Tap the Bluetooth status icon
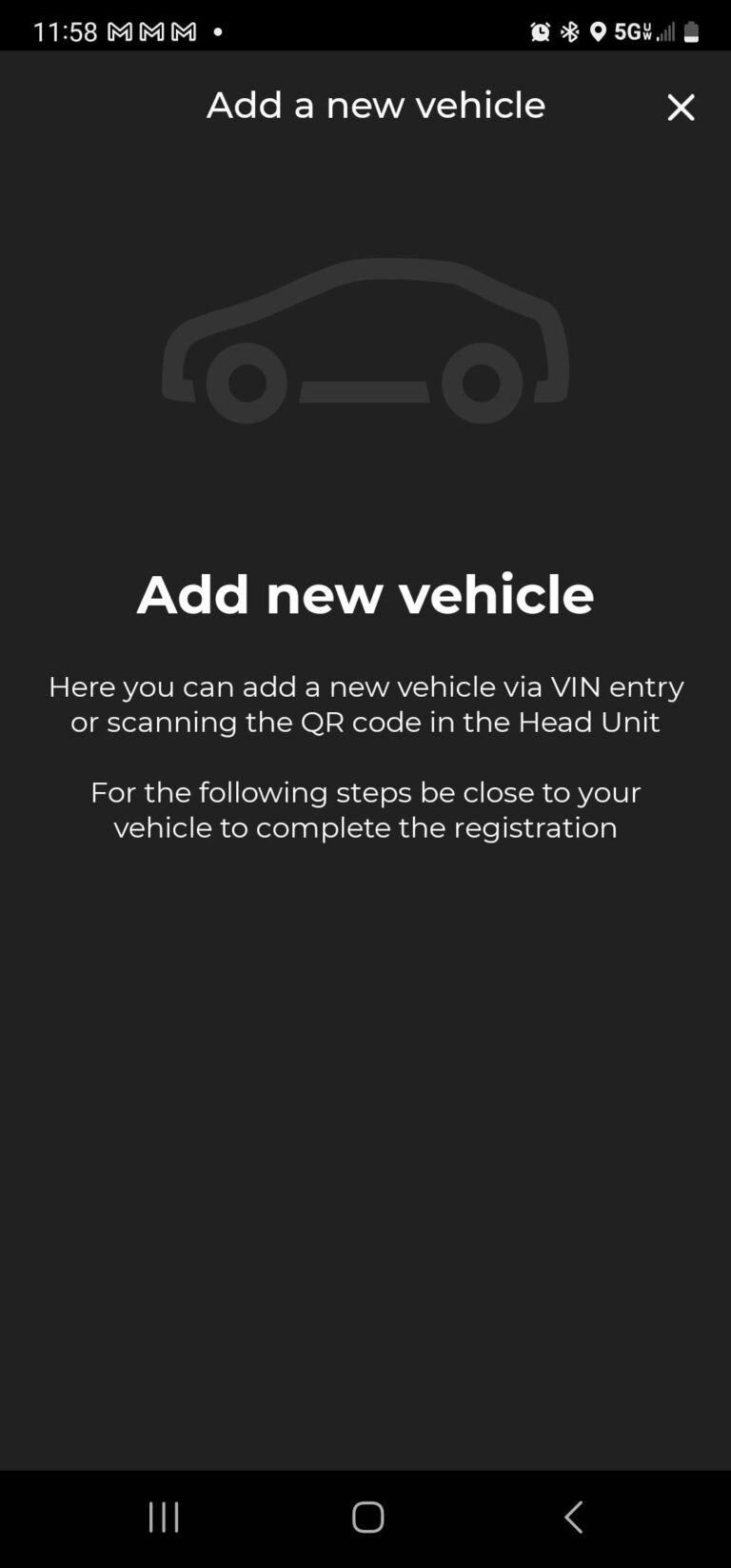The width and height of the screenshot is (731, 1568). tap(570, 31)
